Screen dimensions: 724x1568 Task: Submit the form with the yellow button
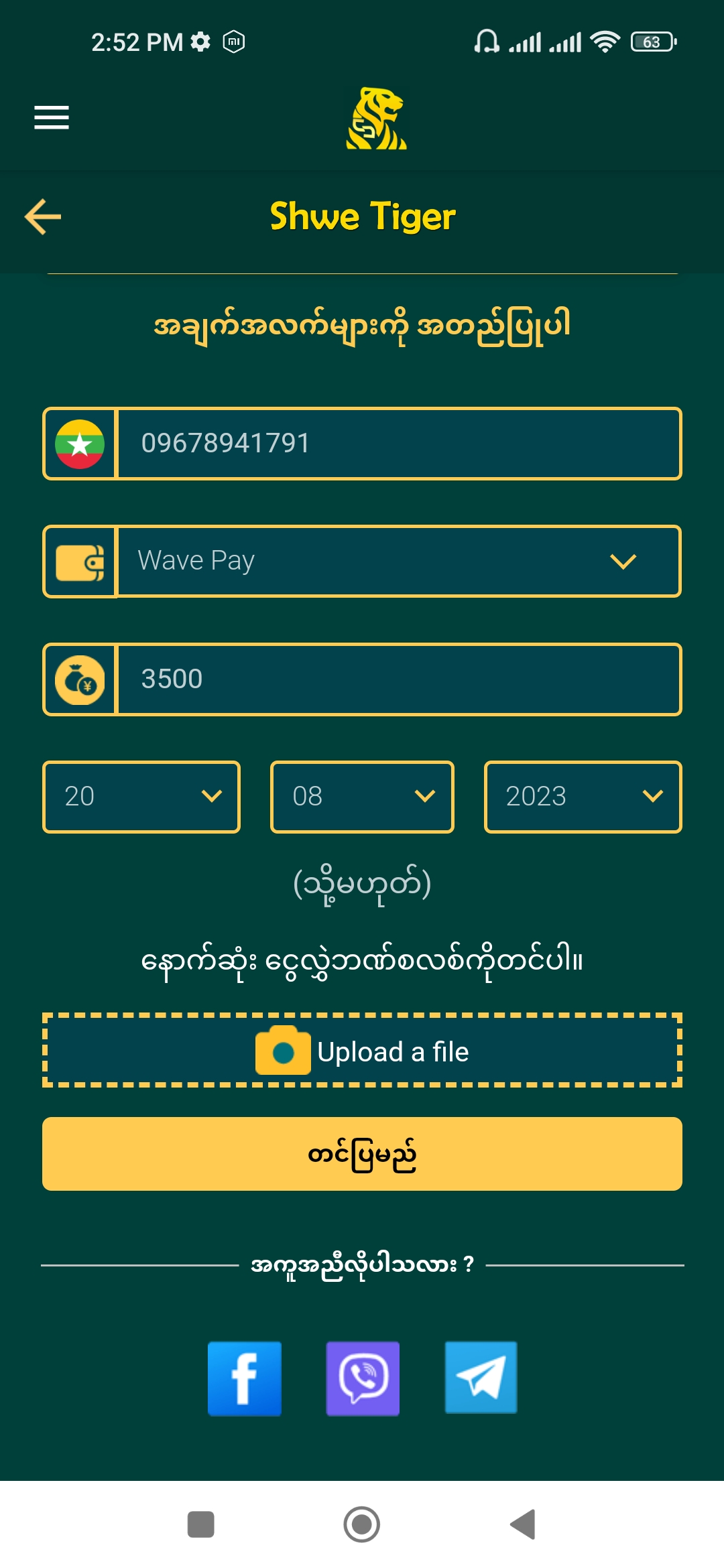362,1154
